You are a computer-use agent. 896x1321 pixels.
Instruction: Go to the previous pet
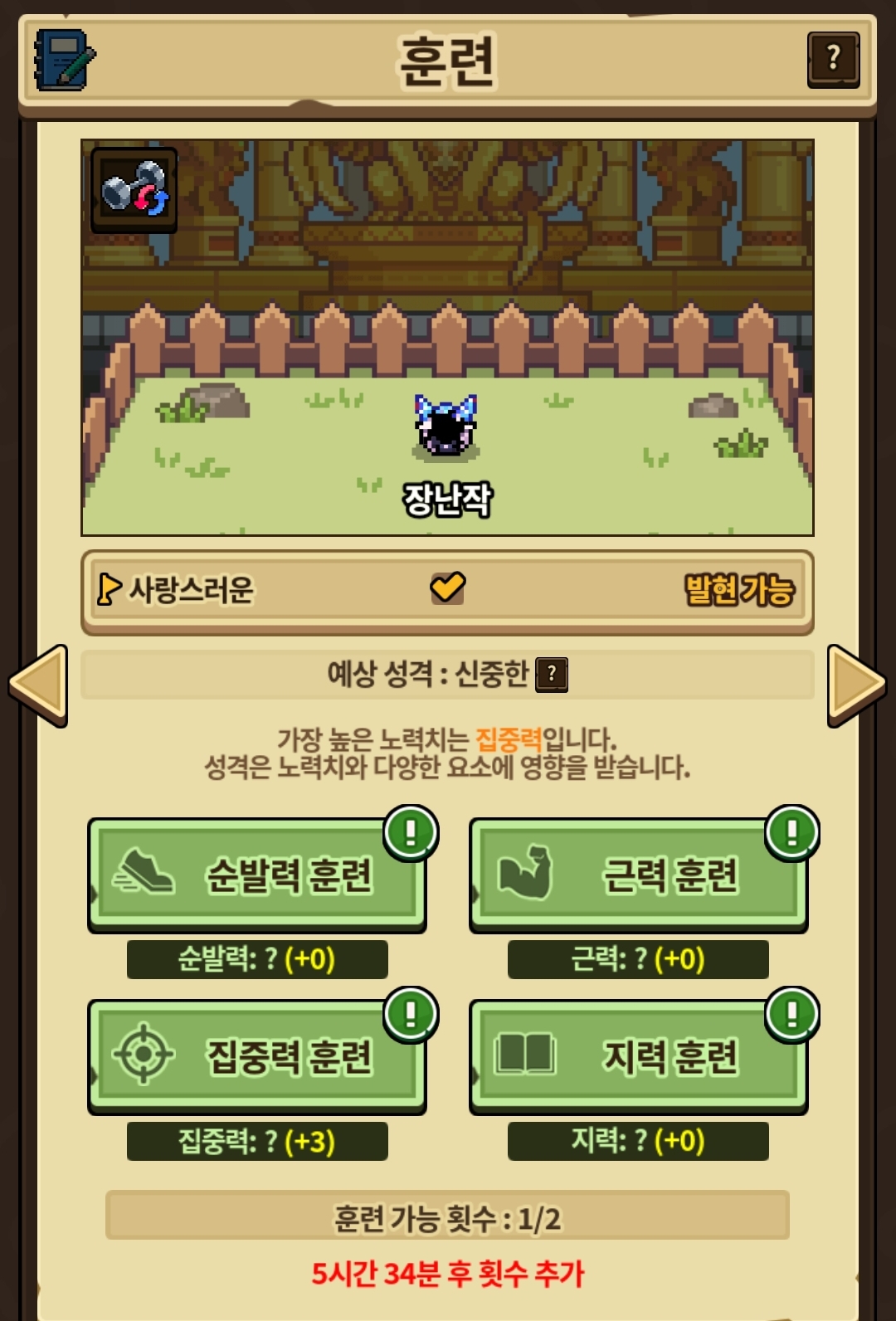[x=38, y=685]
